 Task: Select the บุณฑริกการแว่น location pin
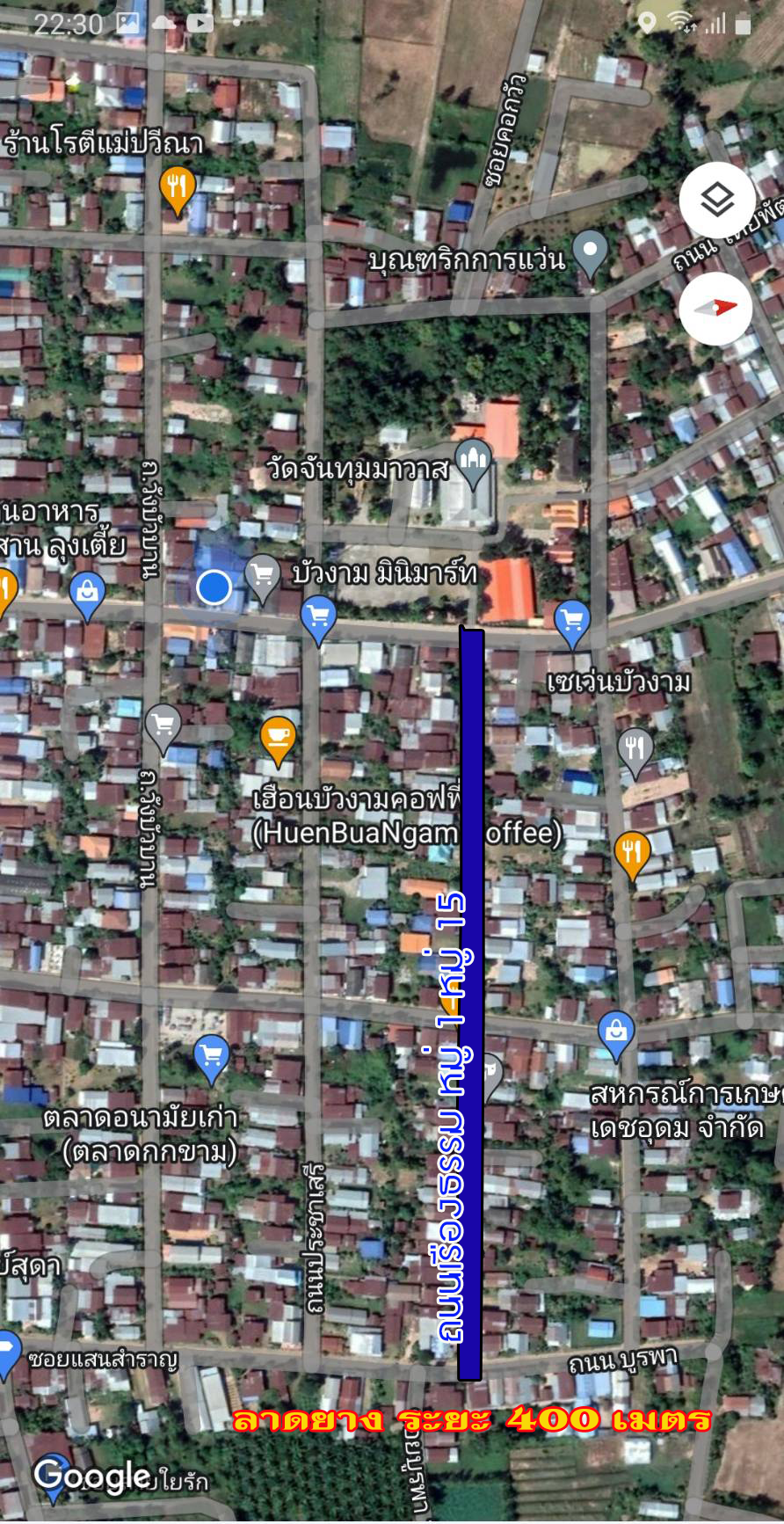(589, 251)
